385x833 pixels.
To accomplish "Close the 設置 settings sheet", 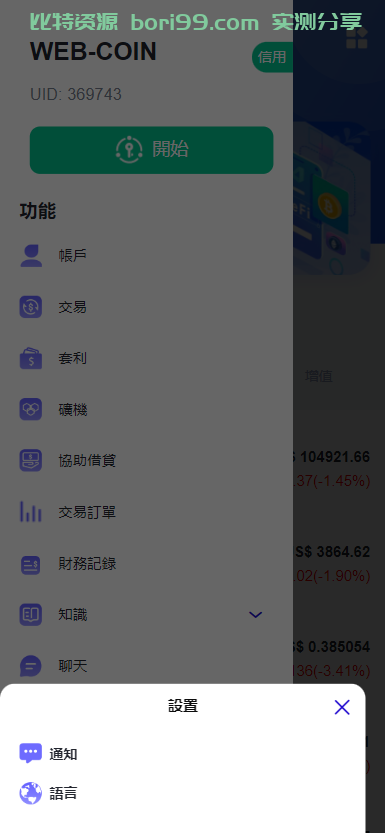I will tap(342, 707).
